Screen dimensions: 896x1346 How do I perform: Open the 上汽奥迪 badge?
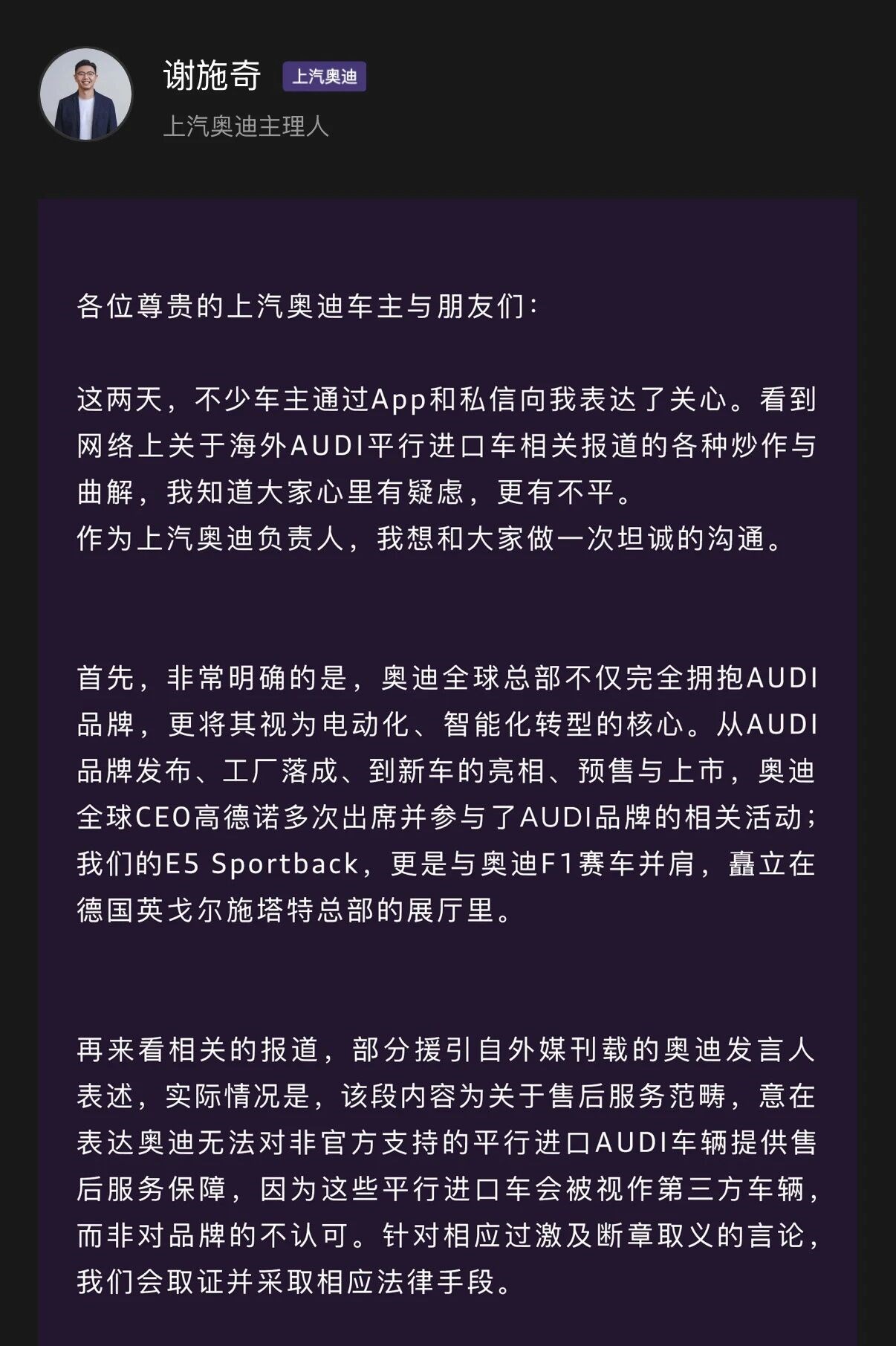(x=324, y=77)
